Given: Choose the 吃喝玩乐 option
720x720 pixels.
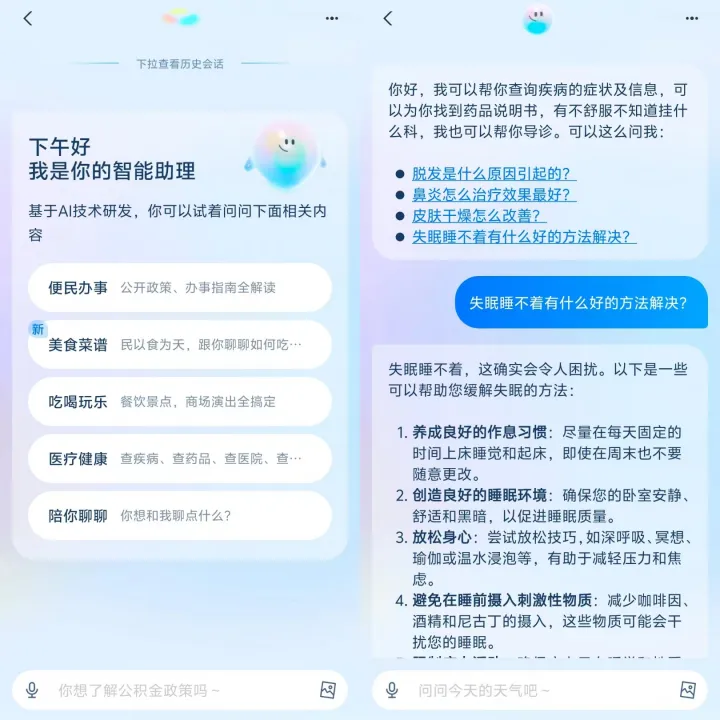Looking at the screenshot, I should pos(180,402).
